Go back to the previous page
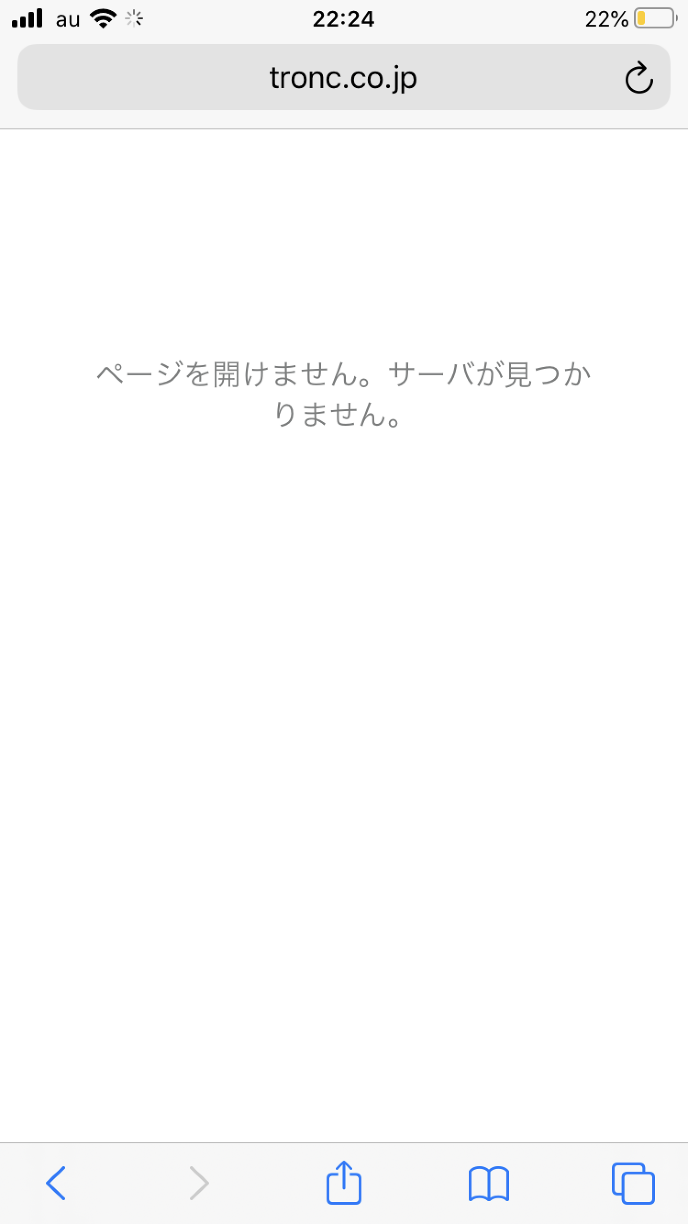The height and width of the screenshot is (1224, 688). click(x=56, y=1184)
